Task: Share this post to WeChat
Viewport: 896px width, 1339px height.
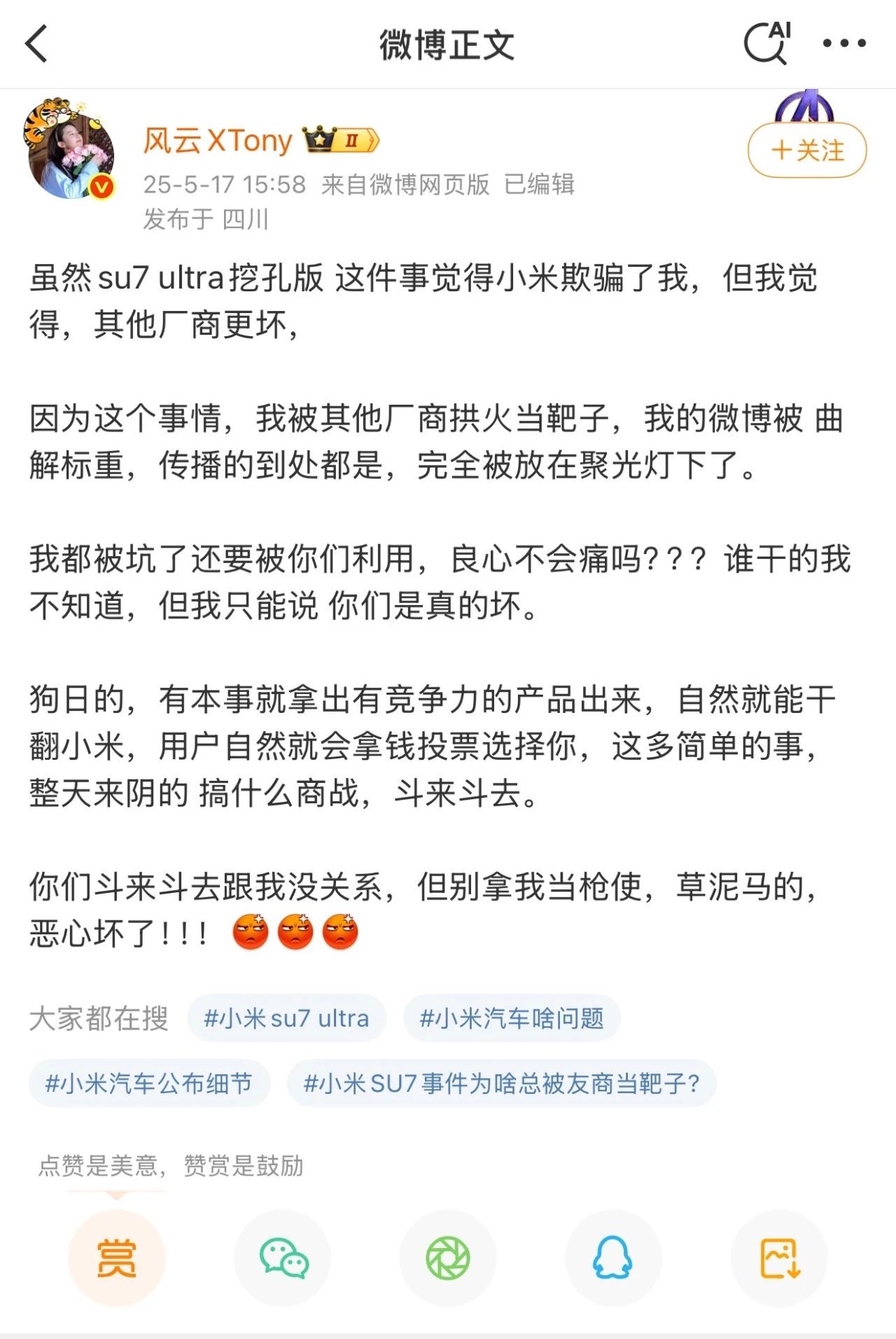Action: click(283, 1258)
